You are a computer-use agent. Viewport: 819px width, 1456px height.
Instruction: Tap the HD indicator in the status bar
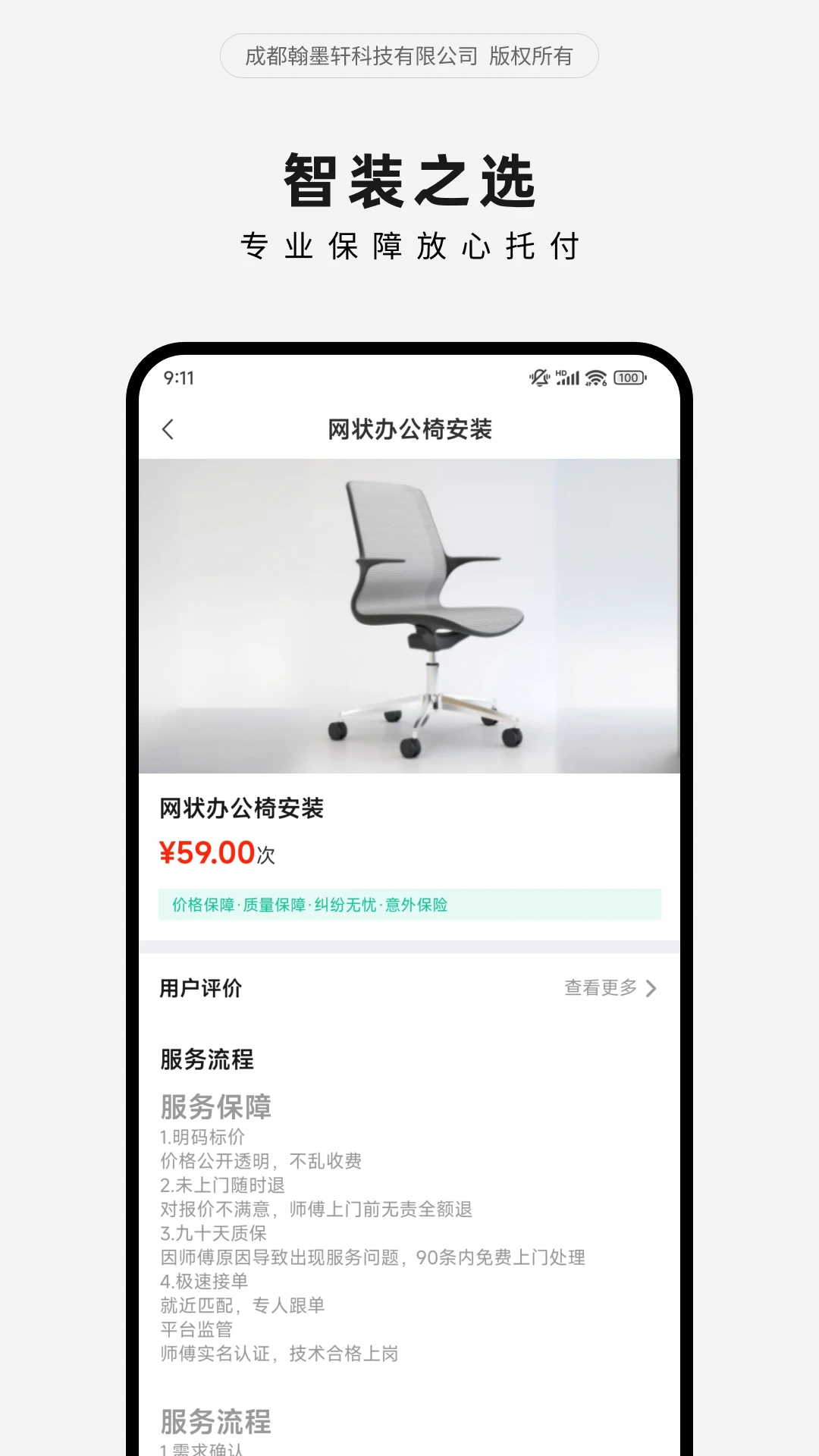click(x=561, y=372)
